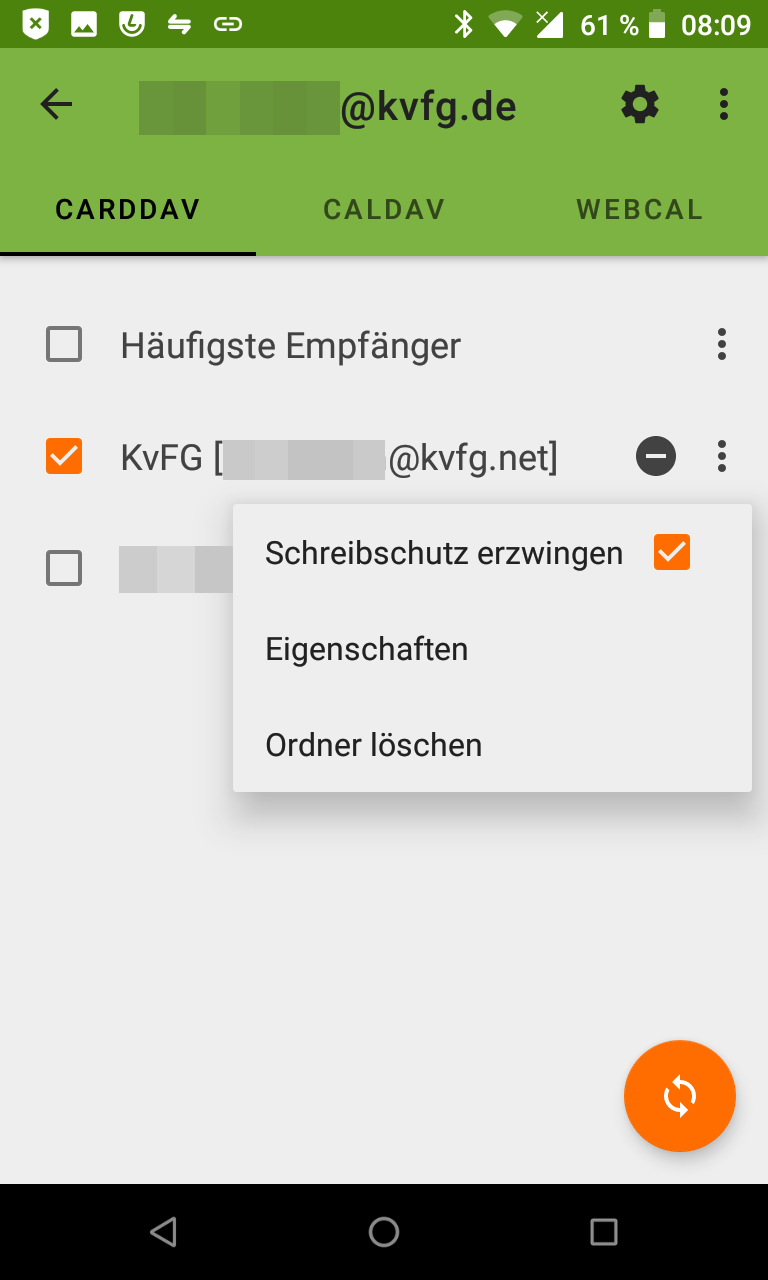Go back with the arrow icon
768x1280 pixels.
tap(57, 104)
